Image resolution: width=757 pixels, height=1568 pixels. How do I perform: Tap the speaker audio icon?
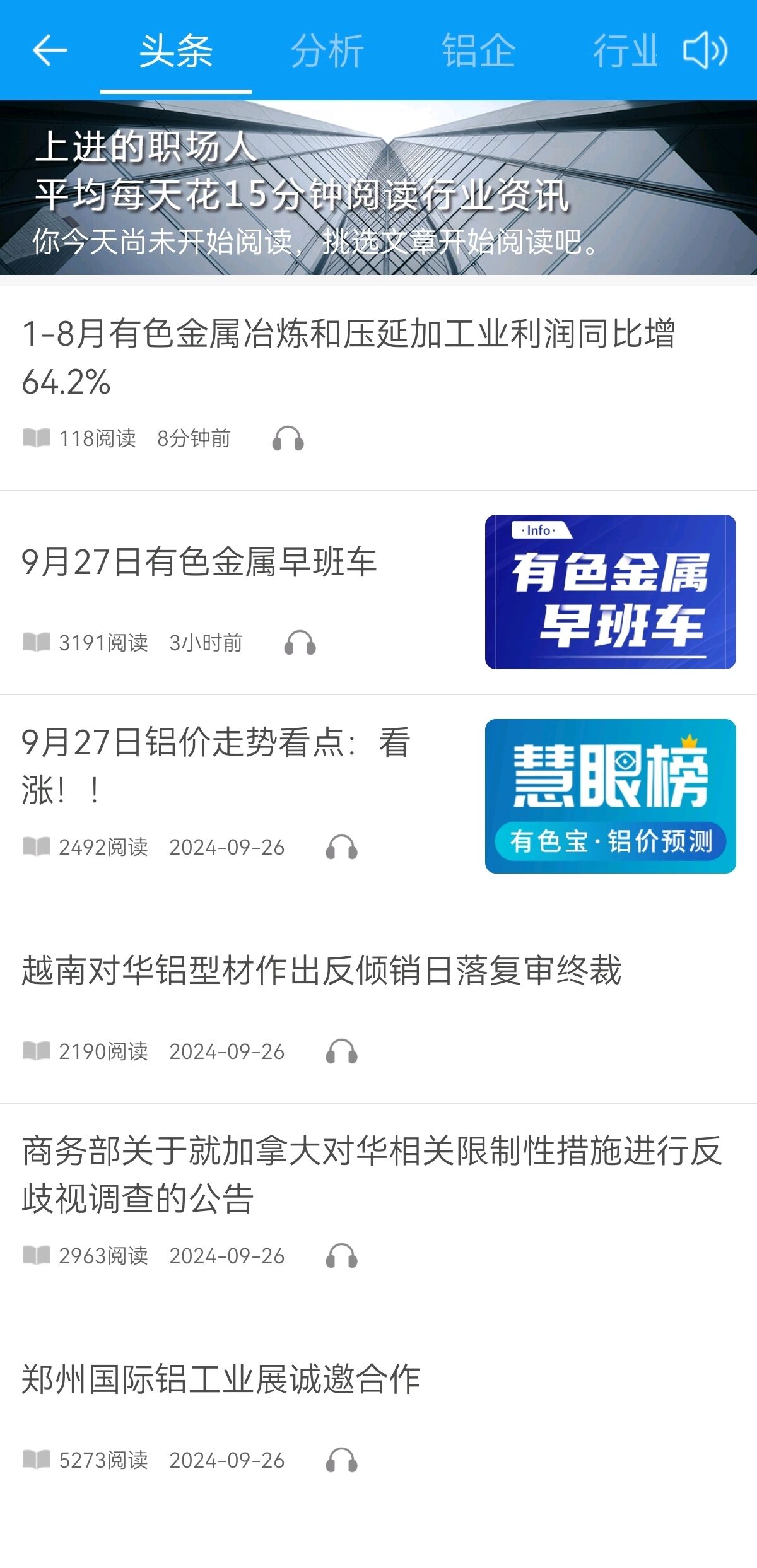pos(705,50)
